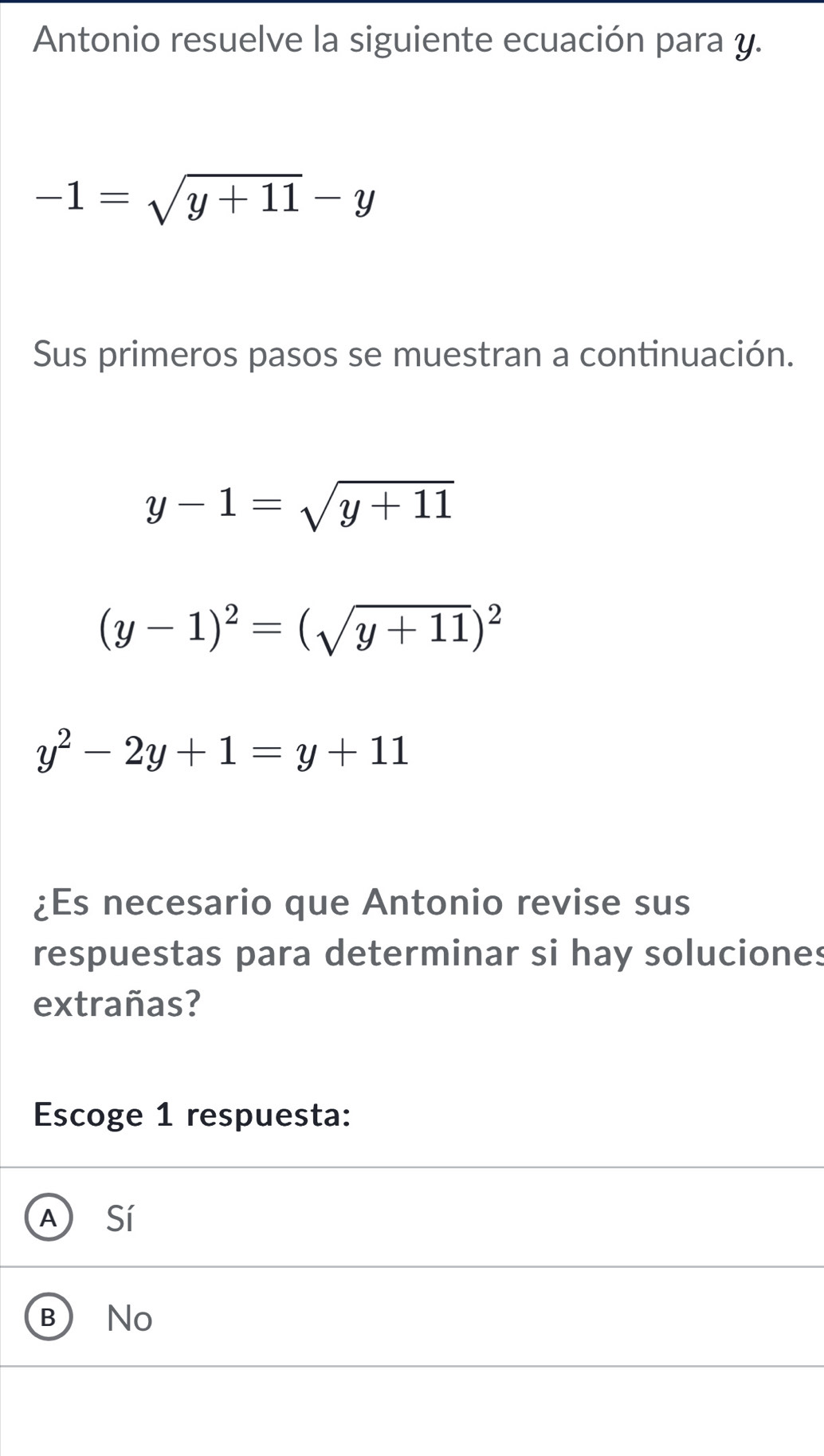This screenshot has height=1456, width=824.
Task: Click the squared equation (y−1)² = (√(y+11))²
Action: 299,630
